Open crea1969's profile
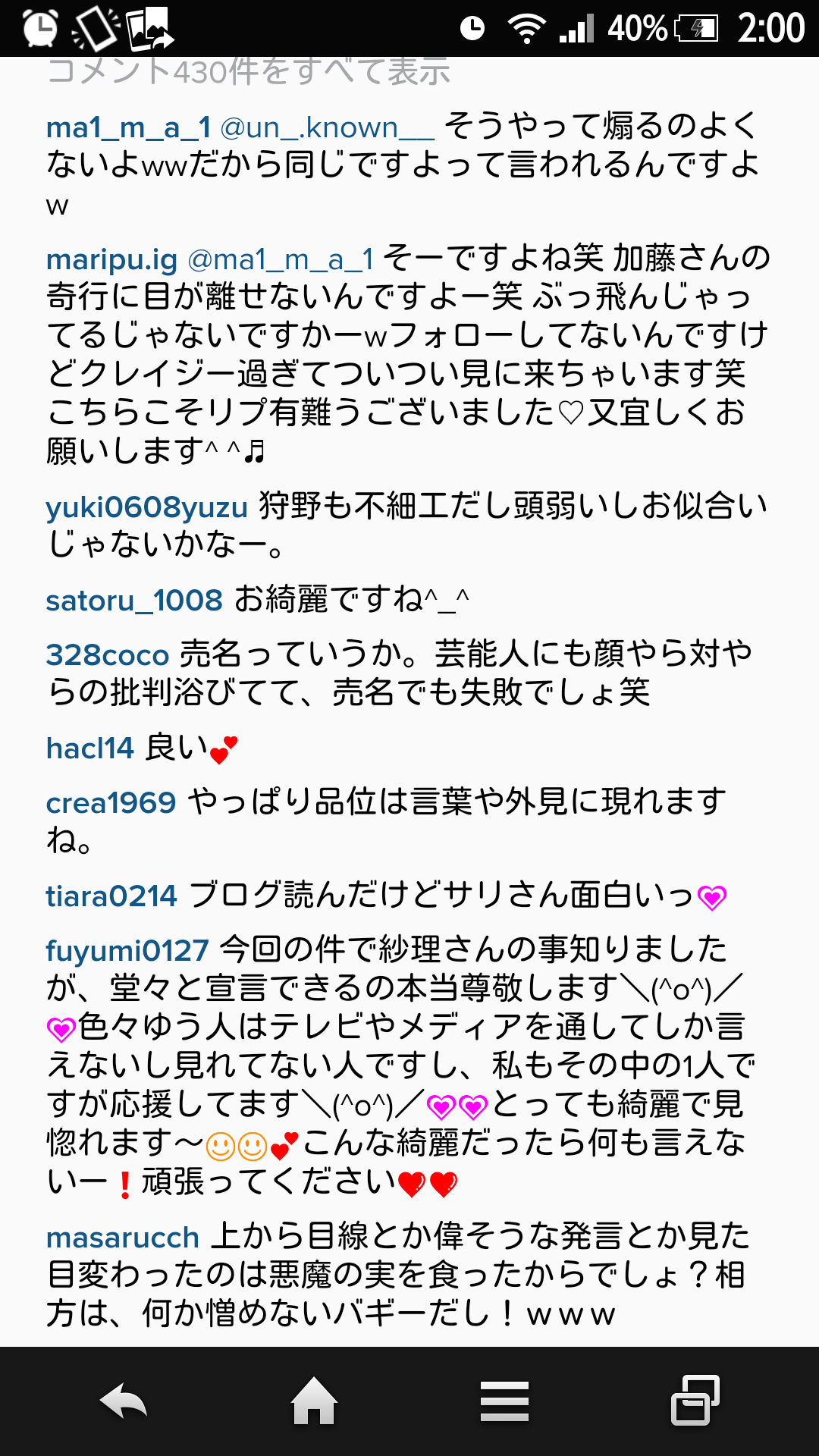The width and height of the screenshot is (819, 1456). (x=111, y=802)
